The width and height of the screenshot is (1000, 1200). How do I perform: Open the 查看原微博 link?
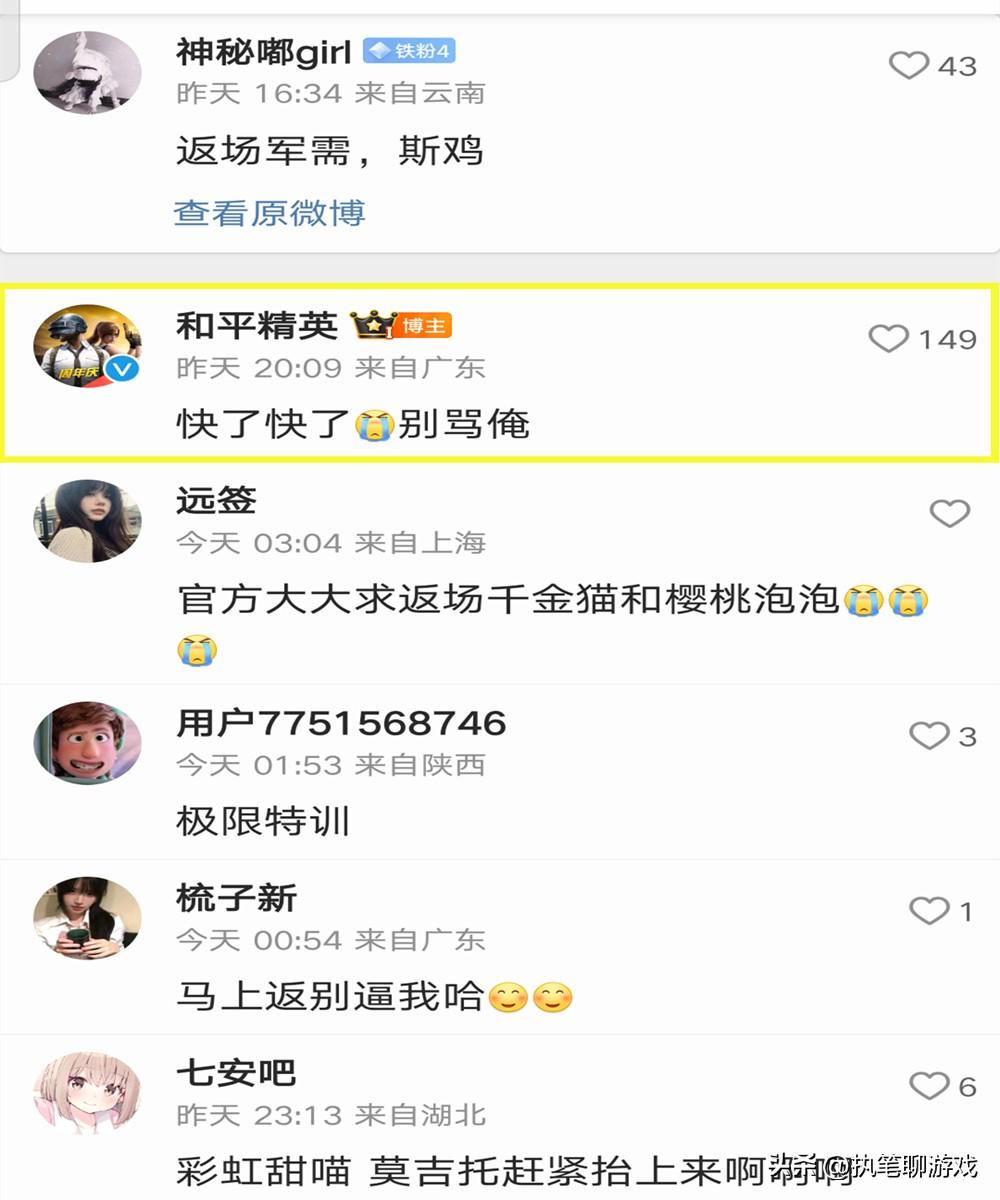(270, 212)
